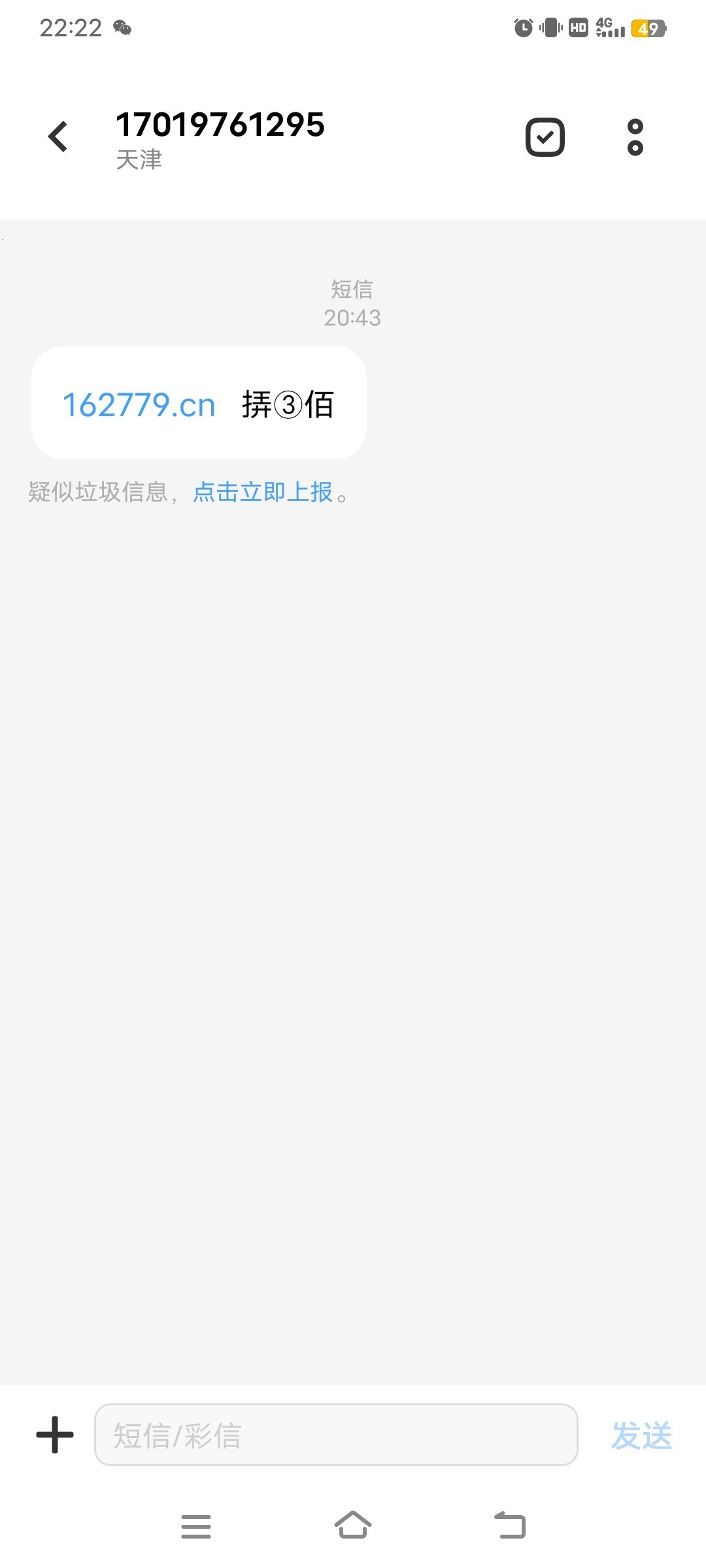Open the 162779.cn link in the message

pyautogui.click(x=139, y=405)
